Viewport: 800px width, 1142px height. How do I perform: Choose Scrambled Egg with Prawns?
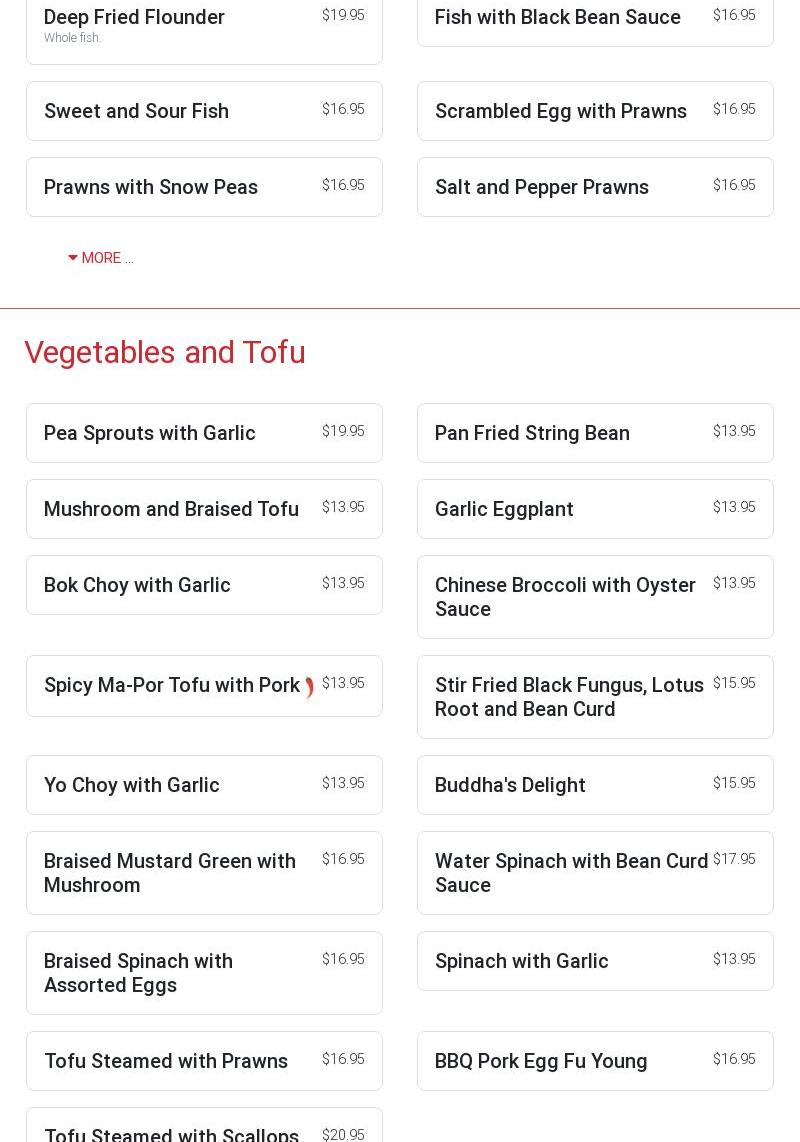561,111
